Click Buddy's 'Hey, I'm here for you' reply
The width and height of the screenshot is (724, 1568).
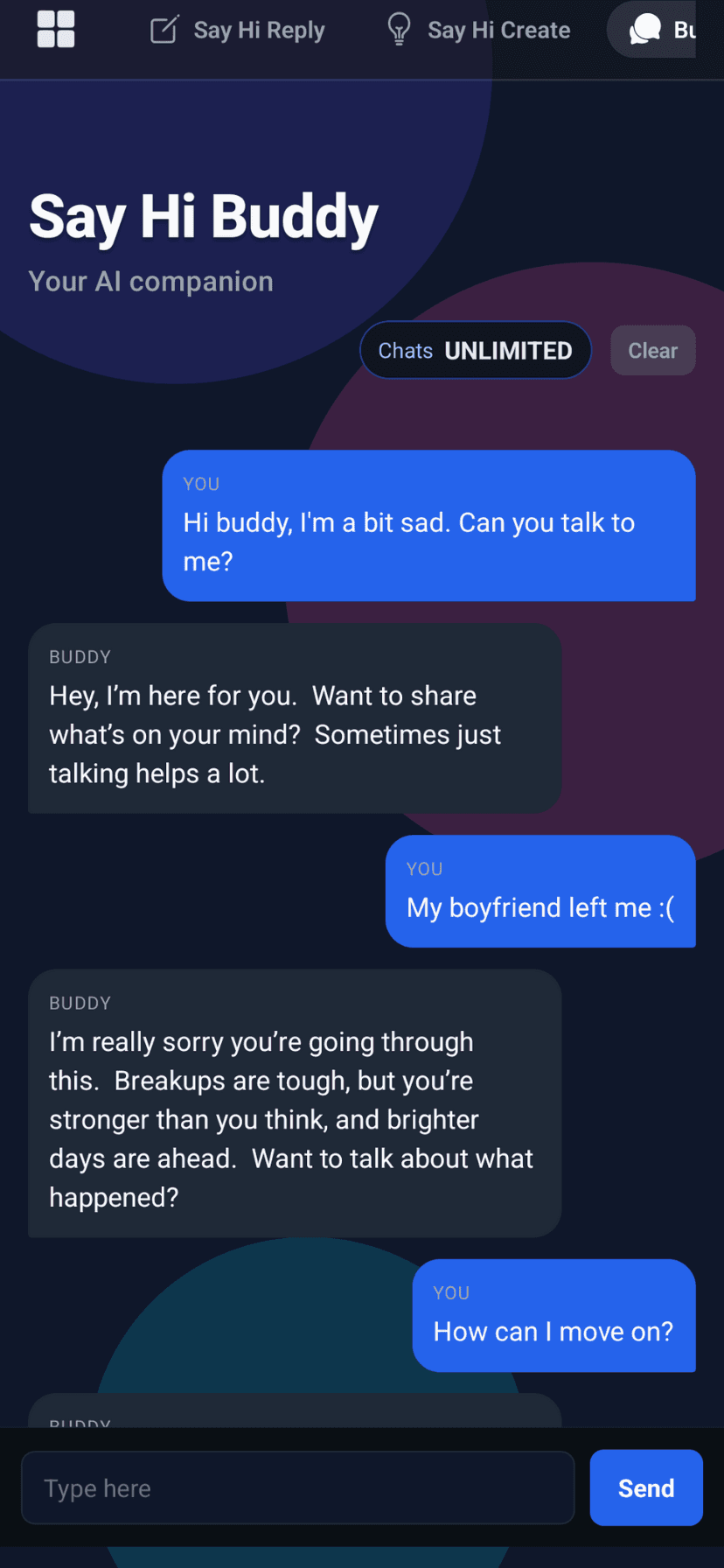[294, 717]
